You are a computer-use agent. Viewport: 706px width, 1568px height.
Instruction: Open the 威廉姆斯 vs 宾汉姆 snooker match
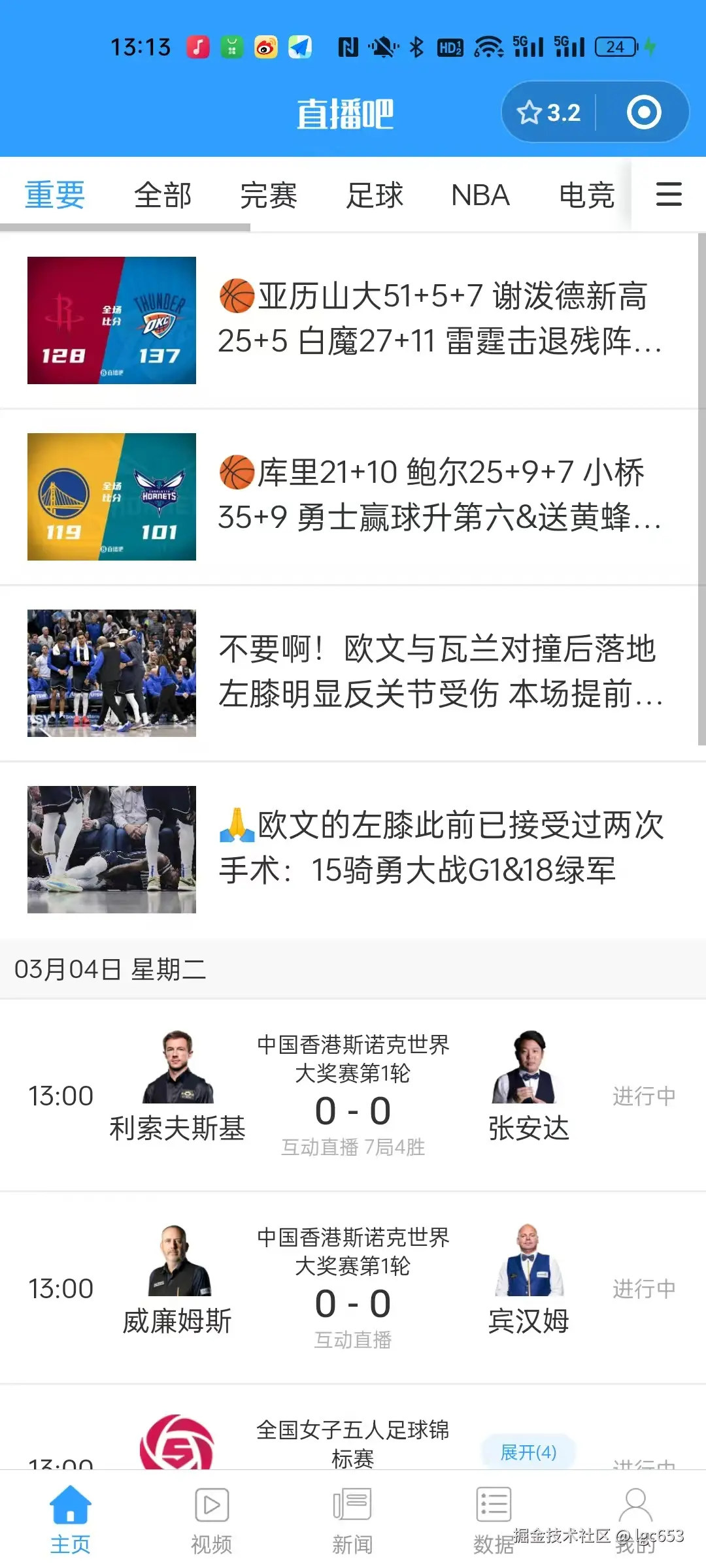click(x=353, y=1288)
